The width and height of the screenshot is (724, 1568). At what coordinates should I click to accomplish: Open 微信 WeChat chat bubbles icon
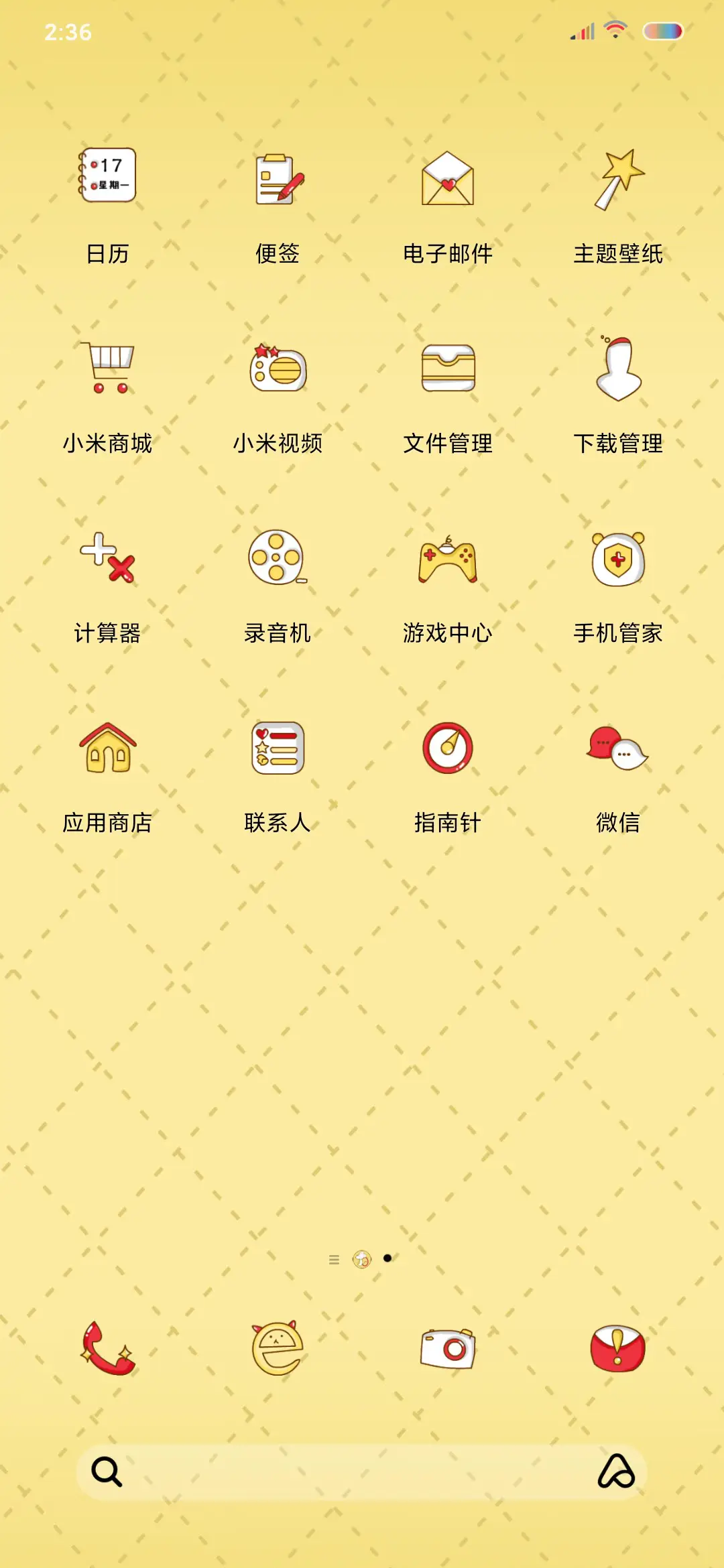click(x=618, y=750)
